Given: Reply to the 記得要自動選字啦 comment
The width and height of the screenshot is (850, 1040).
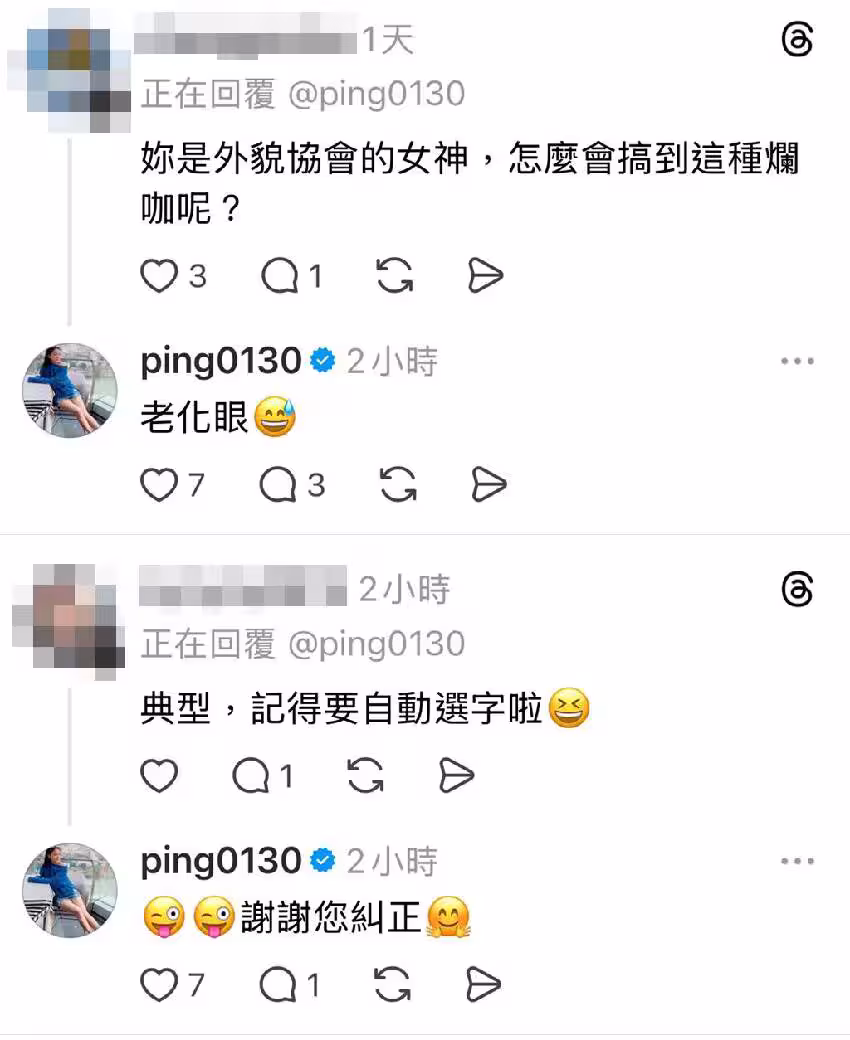Looking at the screenshot, I should tap(251, 776).
